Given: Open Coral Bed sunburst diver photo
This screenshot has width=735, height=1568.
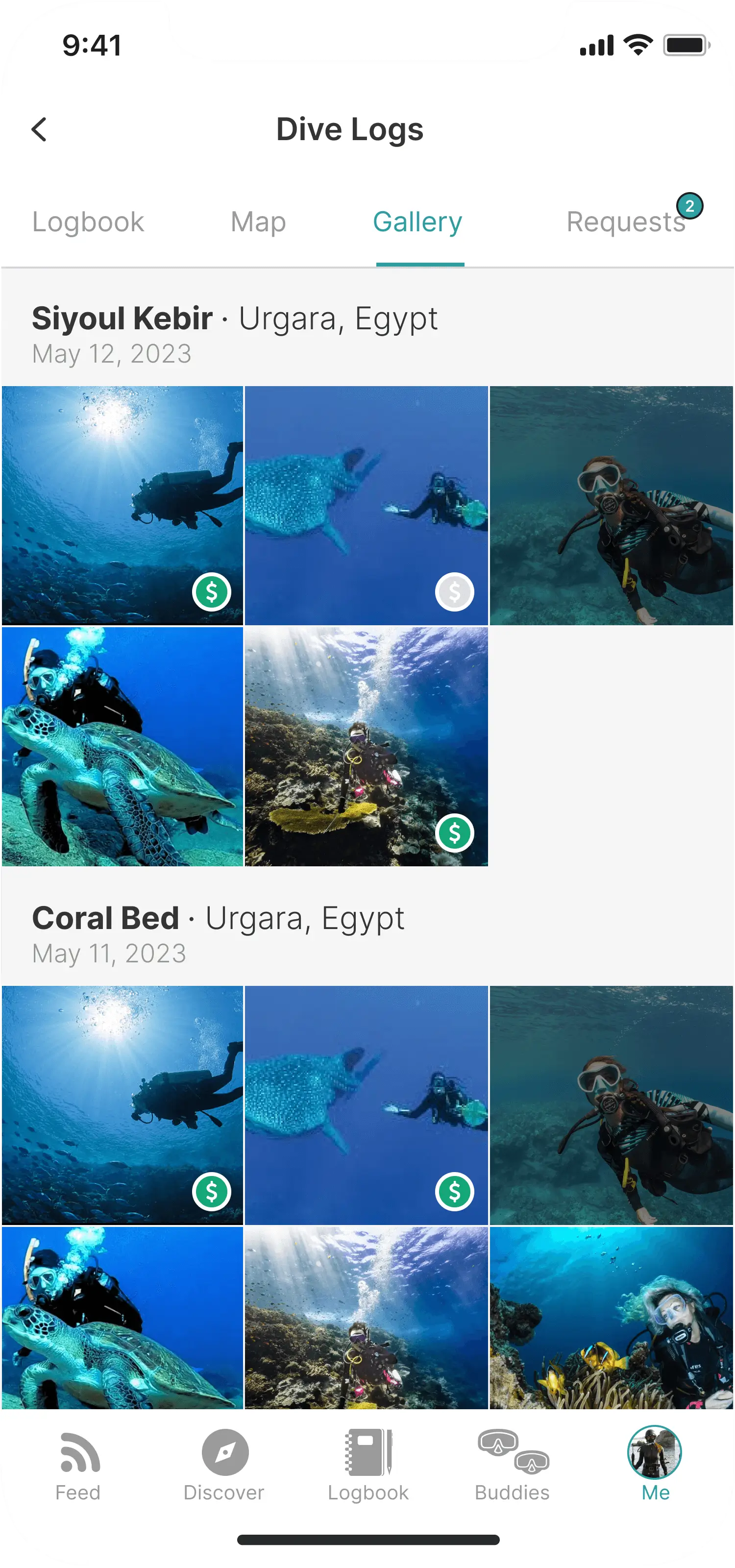Looking at the screenshot, I should (x=122, y=1105).
